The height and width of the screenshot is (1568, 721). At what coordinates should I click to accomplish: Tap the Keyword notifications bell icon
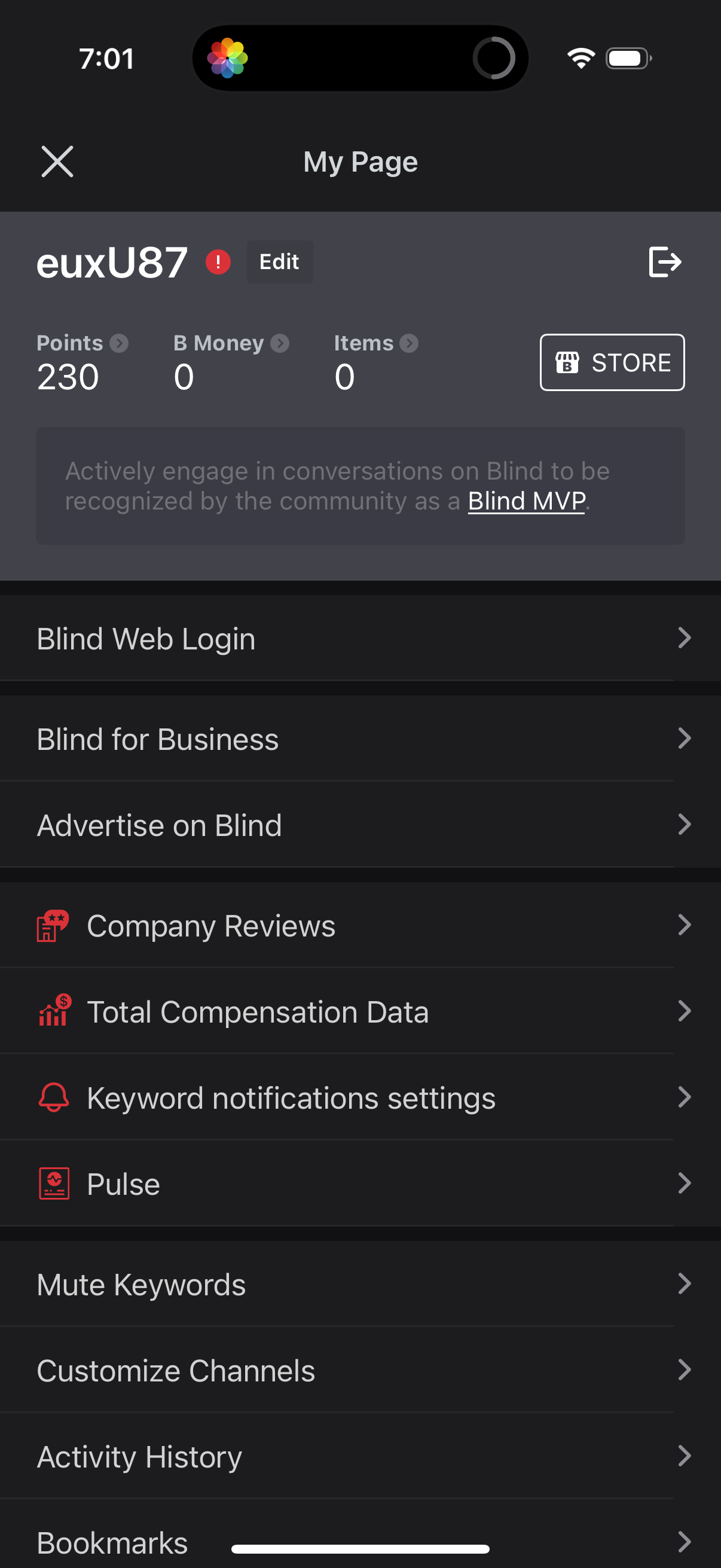click(x=54, y=1097)
